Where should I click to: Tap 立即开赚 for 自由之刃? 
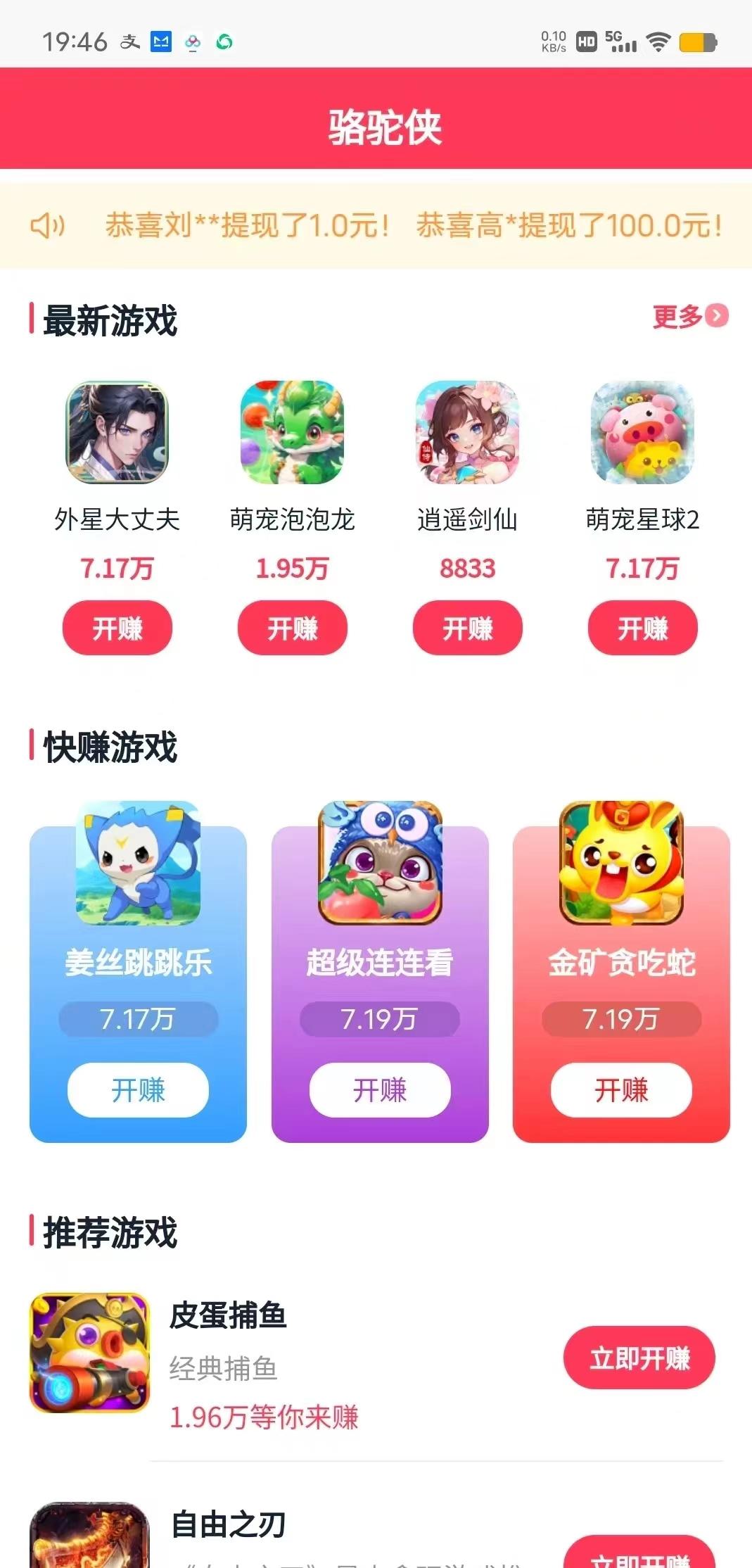[639, 1554]
